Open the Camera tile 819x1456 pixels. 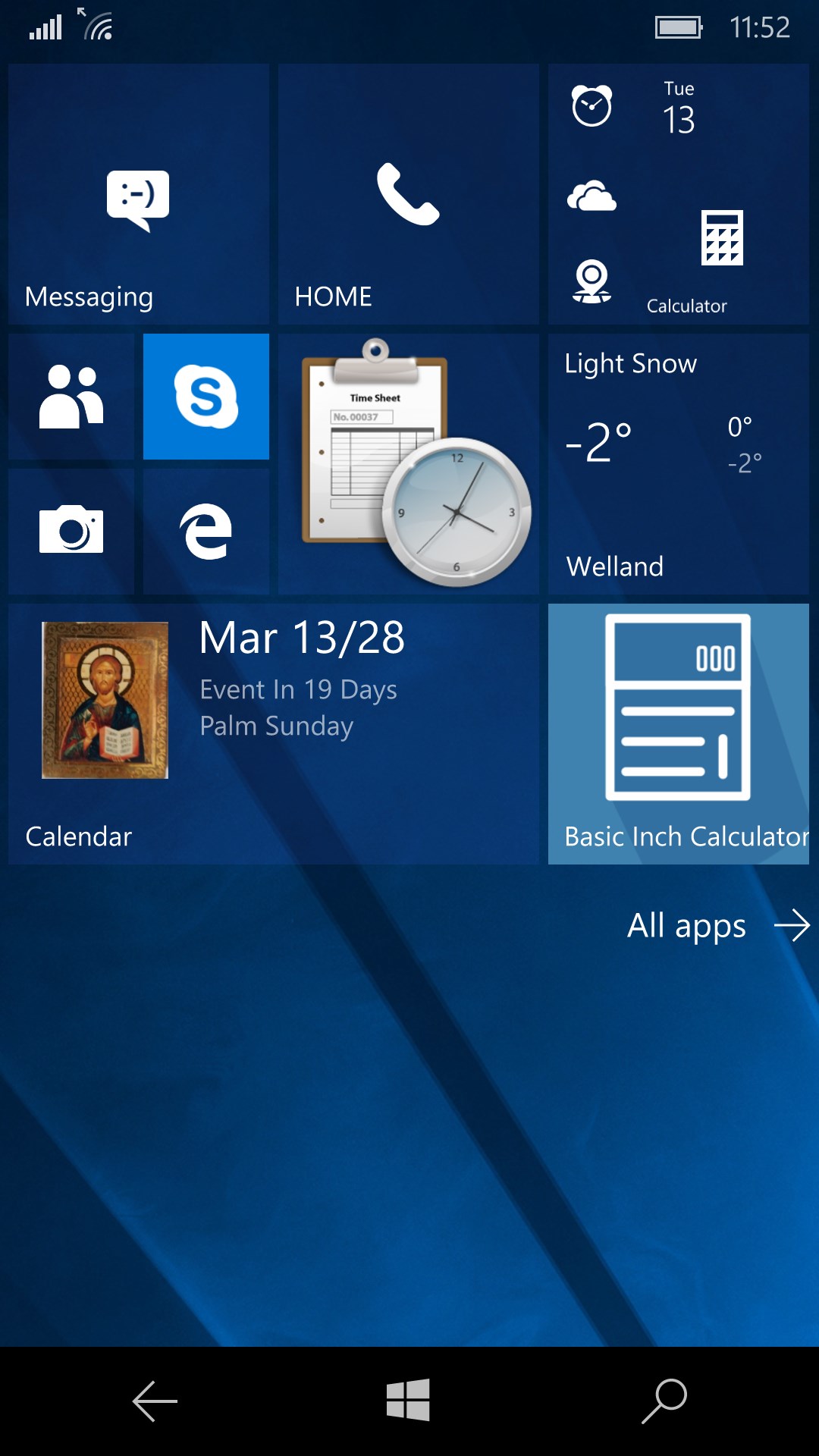click(x=71, y=531)
